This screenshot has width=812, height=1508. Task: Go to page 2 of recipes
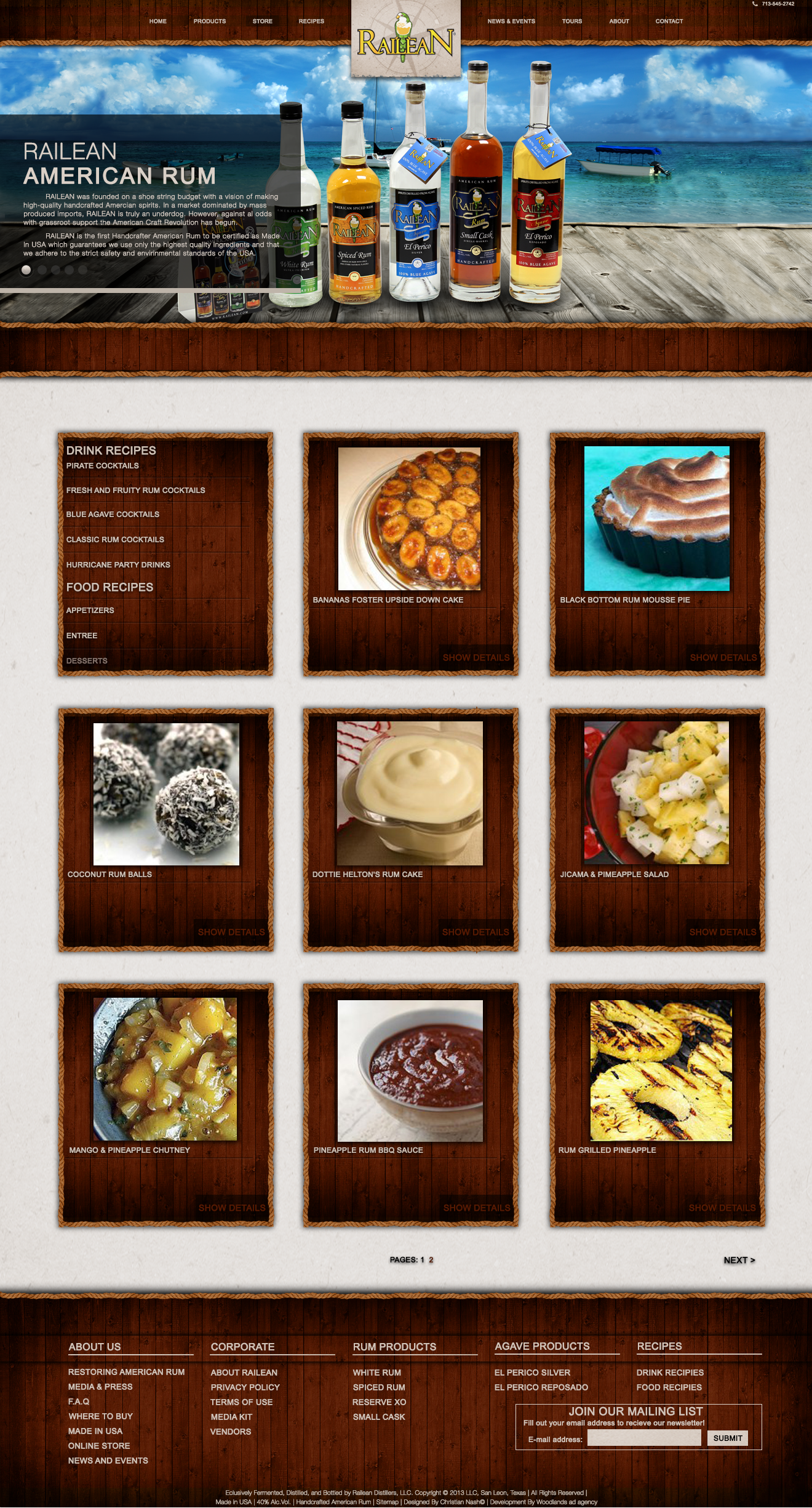[431, 1260]
